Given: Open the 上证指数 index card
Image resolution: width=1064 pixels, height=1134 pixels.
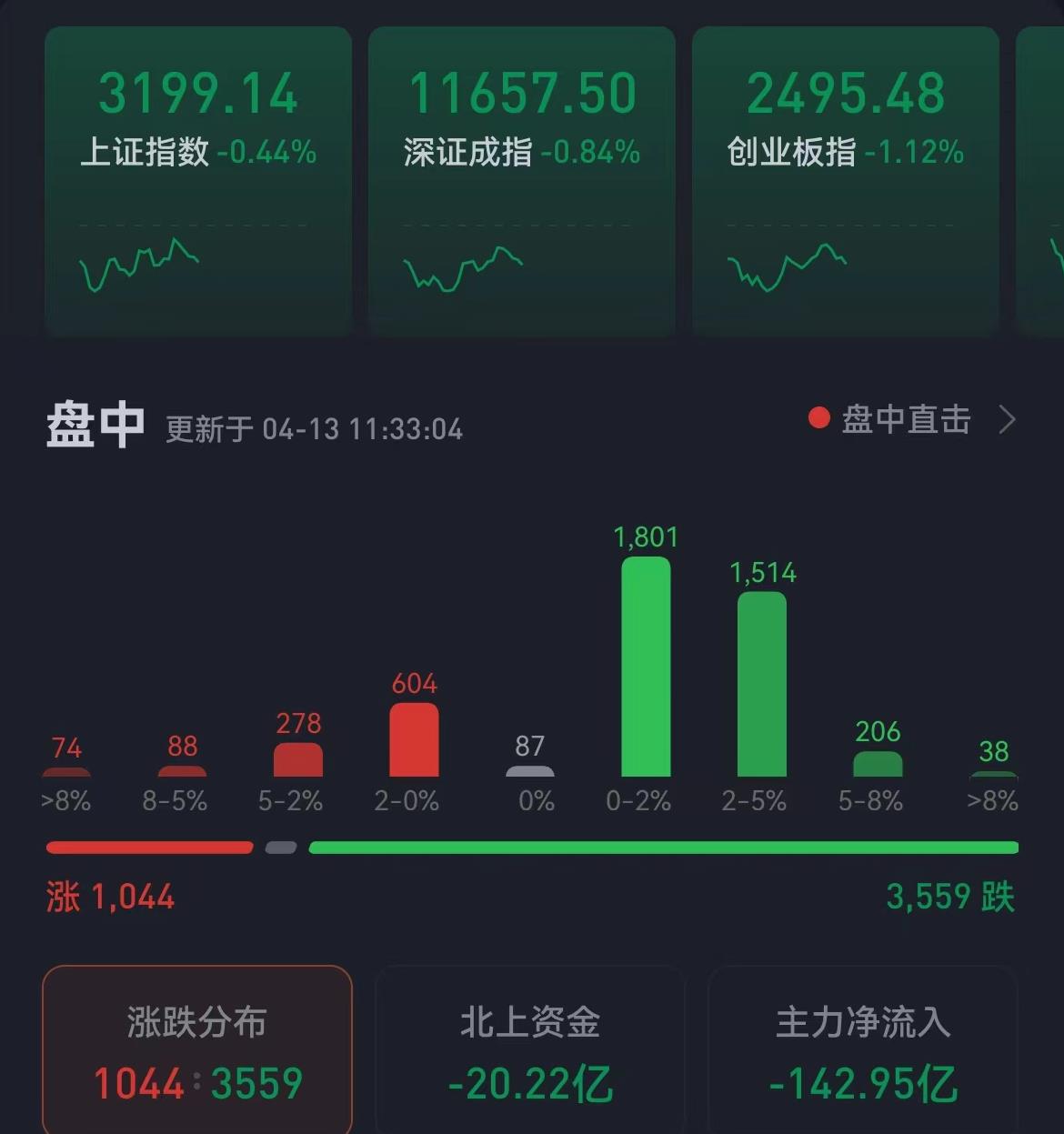Looking at the screenshot, I should [x=198, y=182].
